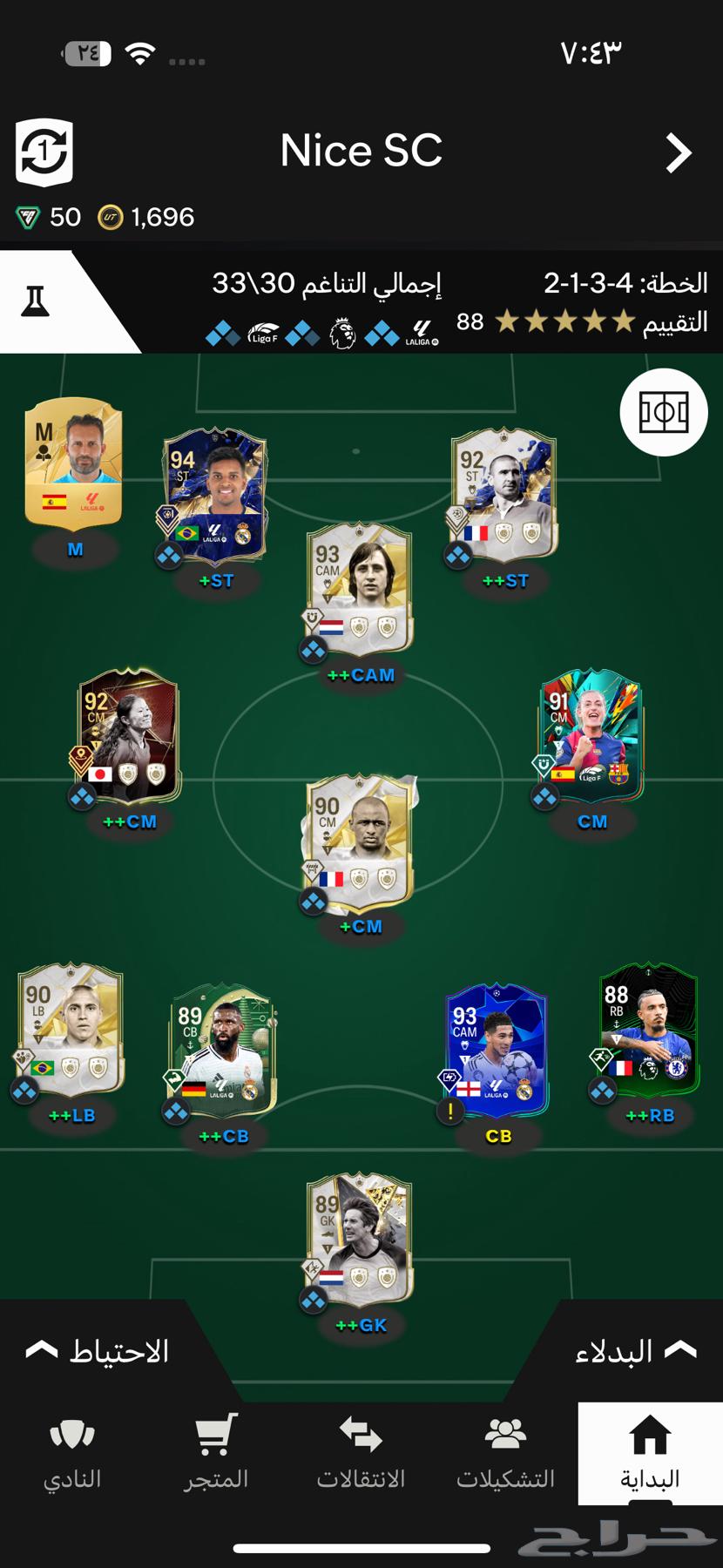
Task: Select the 91 CM Liga F card
Action: click(591, 735)
